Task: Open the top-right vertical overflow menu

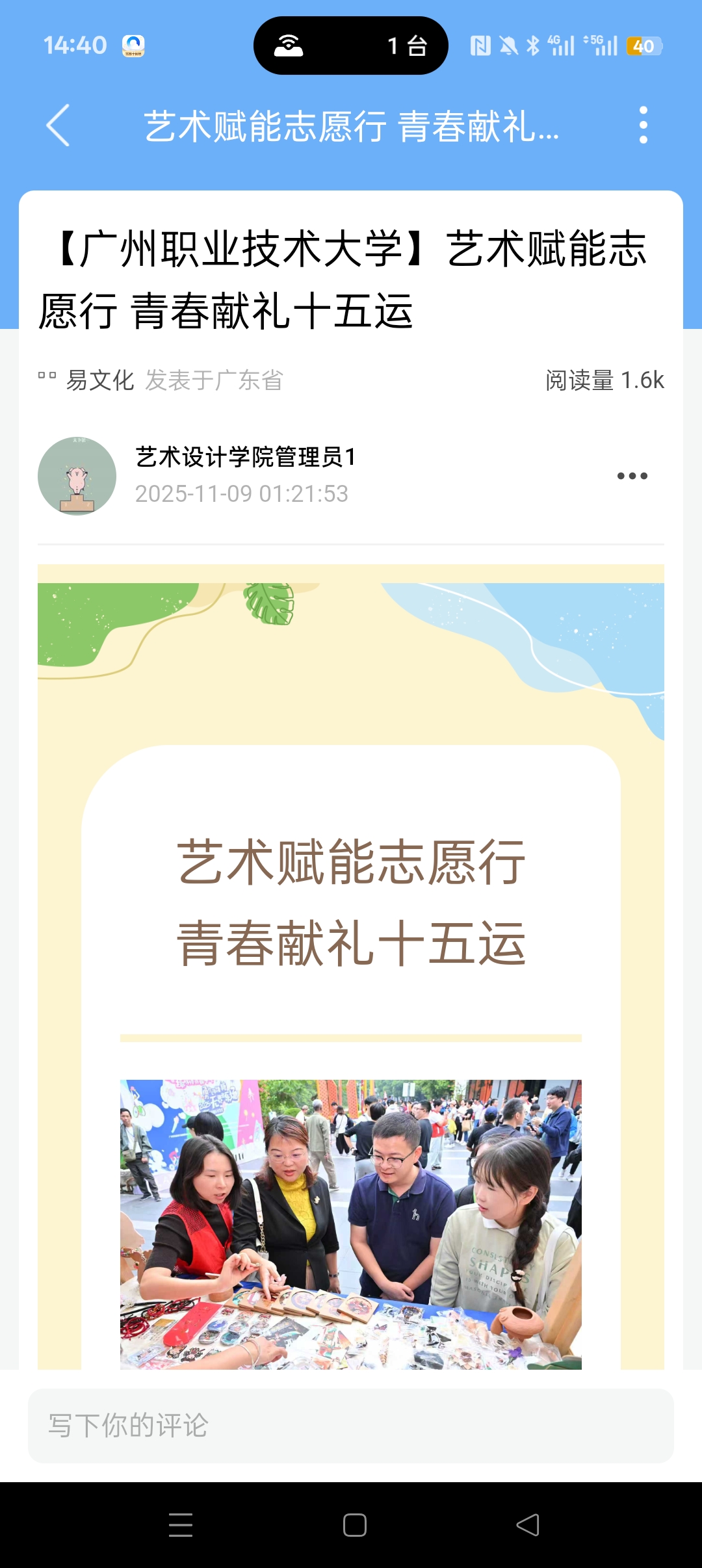Action: (643, 125)
